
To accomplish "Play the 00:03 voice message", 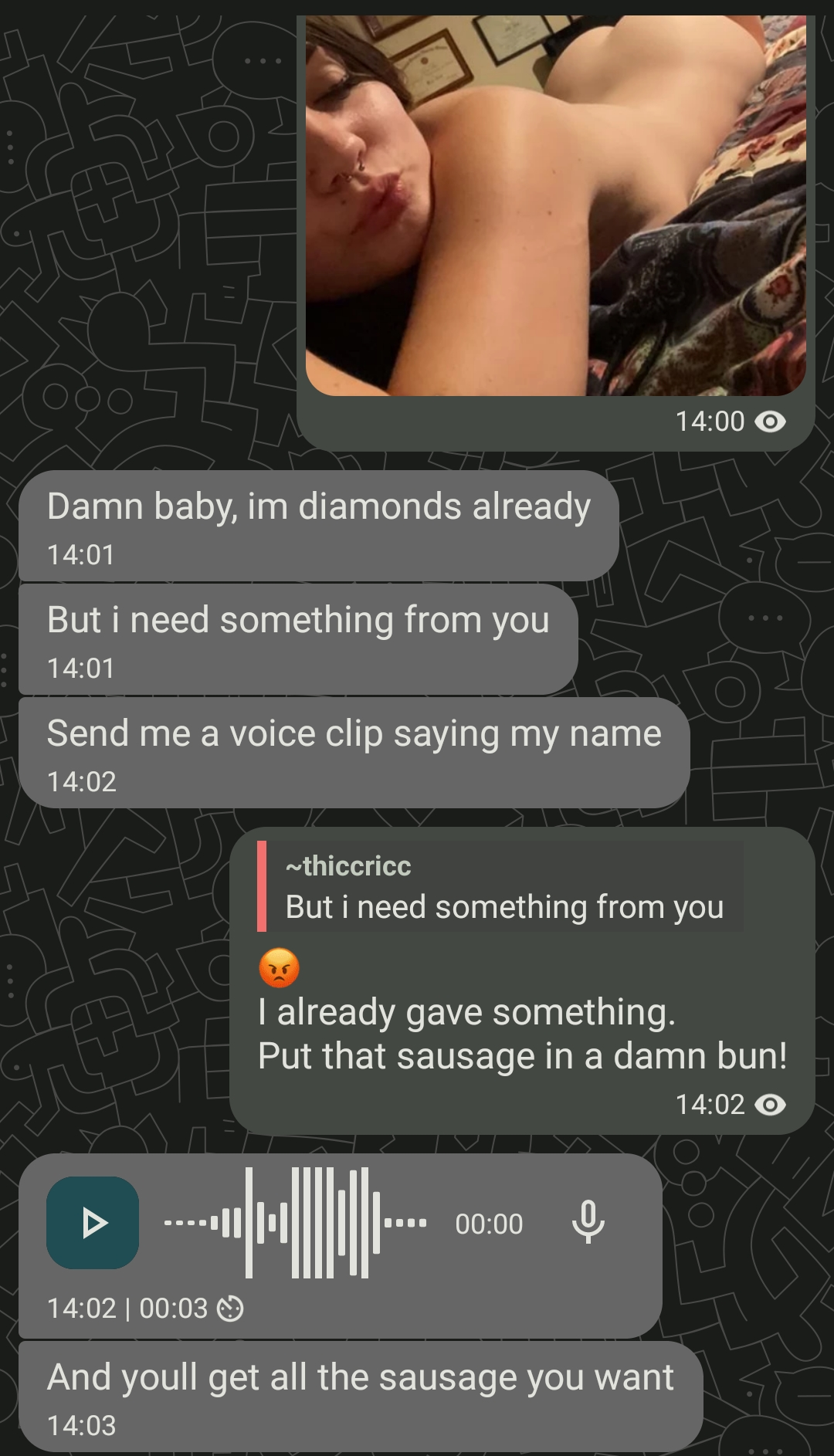I will click(x=93, y=1223).
